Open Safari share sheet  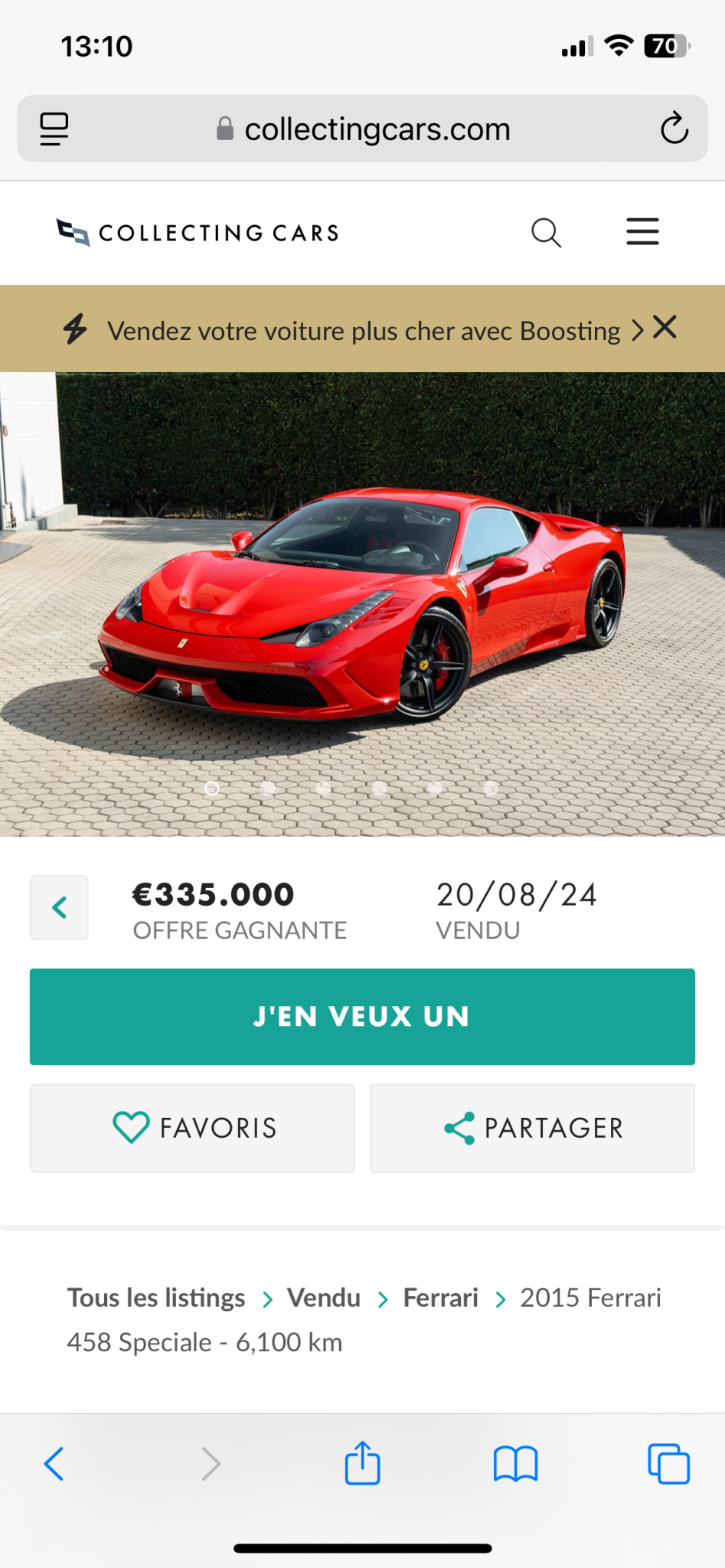pyautogui.click(x=362, y=1464)
